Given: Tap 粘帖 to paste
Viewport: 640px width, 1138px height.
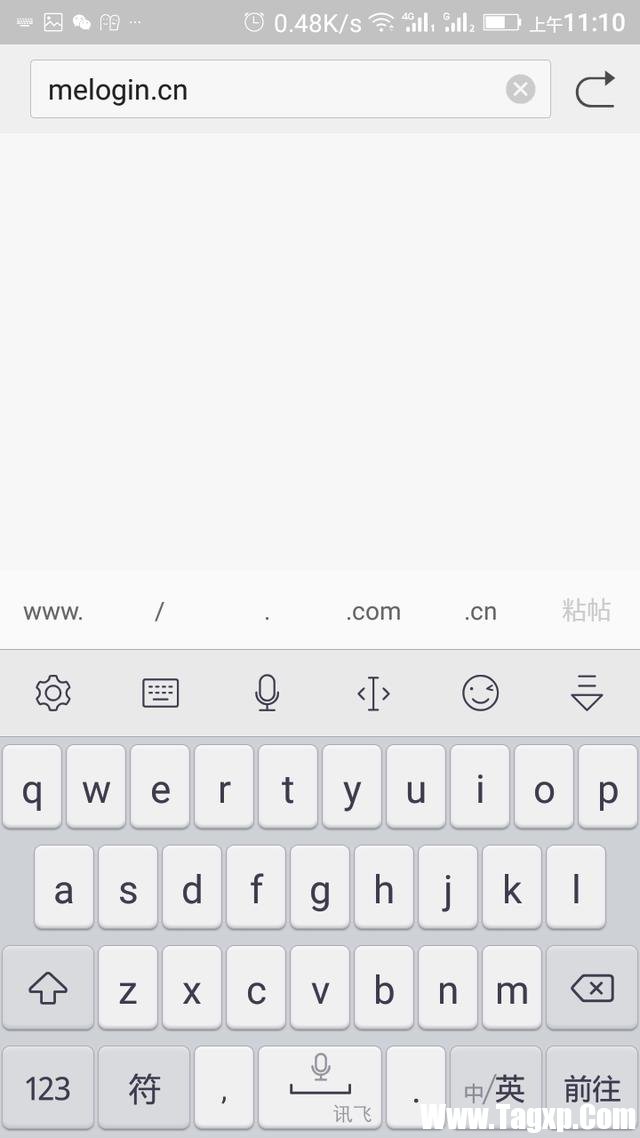Looking at the screenshot, I should (x=586, y=611).
